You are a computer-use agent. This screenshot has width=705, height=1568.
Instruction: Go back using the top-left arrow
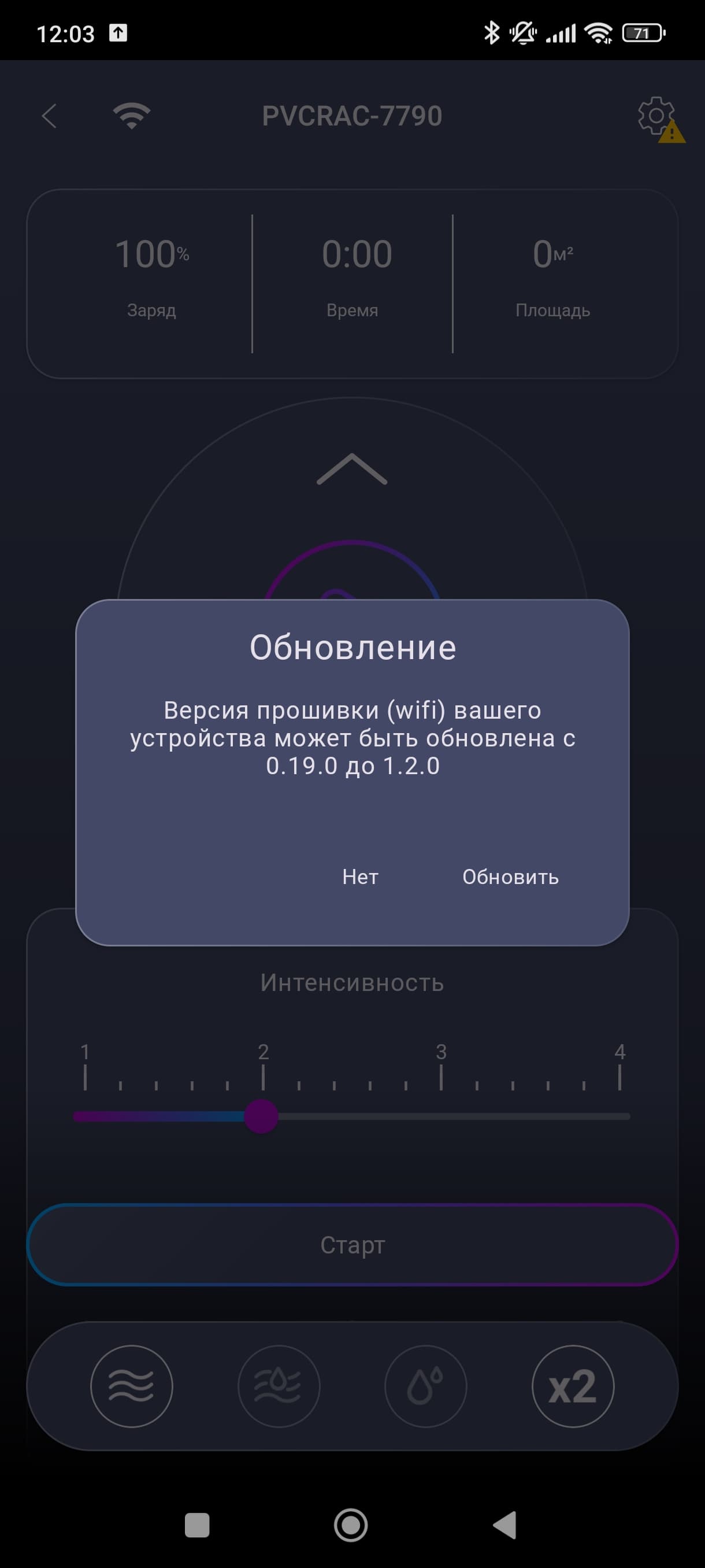click(x=50, y=116)
